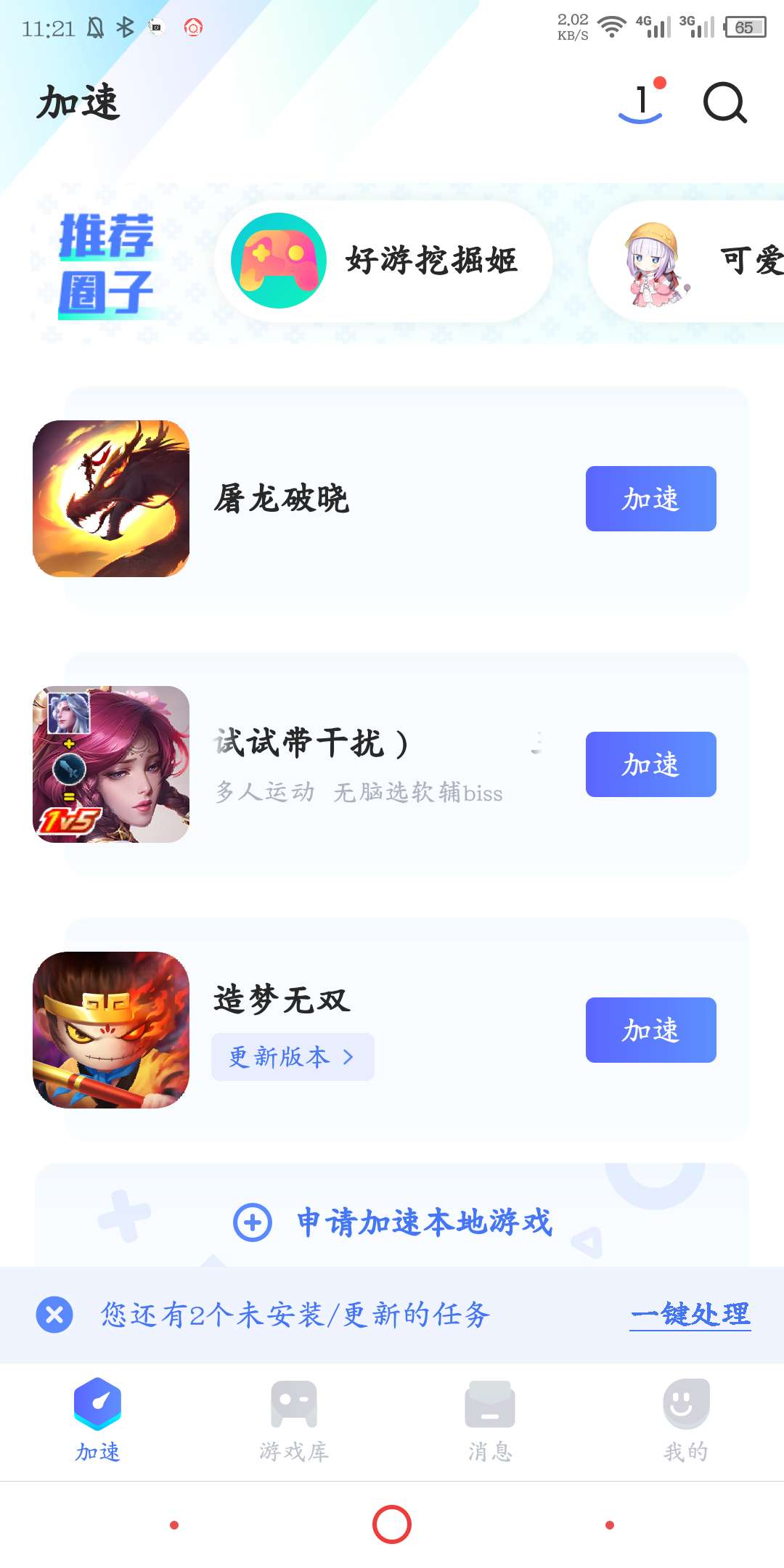The height and width of the screenshot is (1568, 784).
Task: Open the 屠龙破晓 game icon
Action: pos(111,499)
